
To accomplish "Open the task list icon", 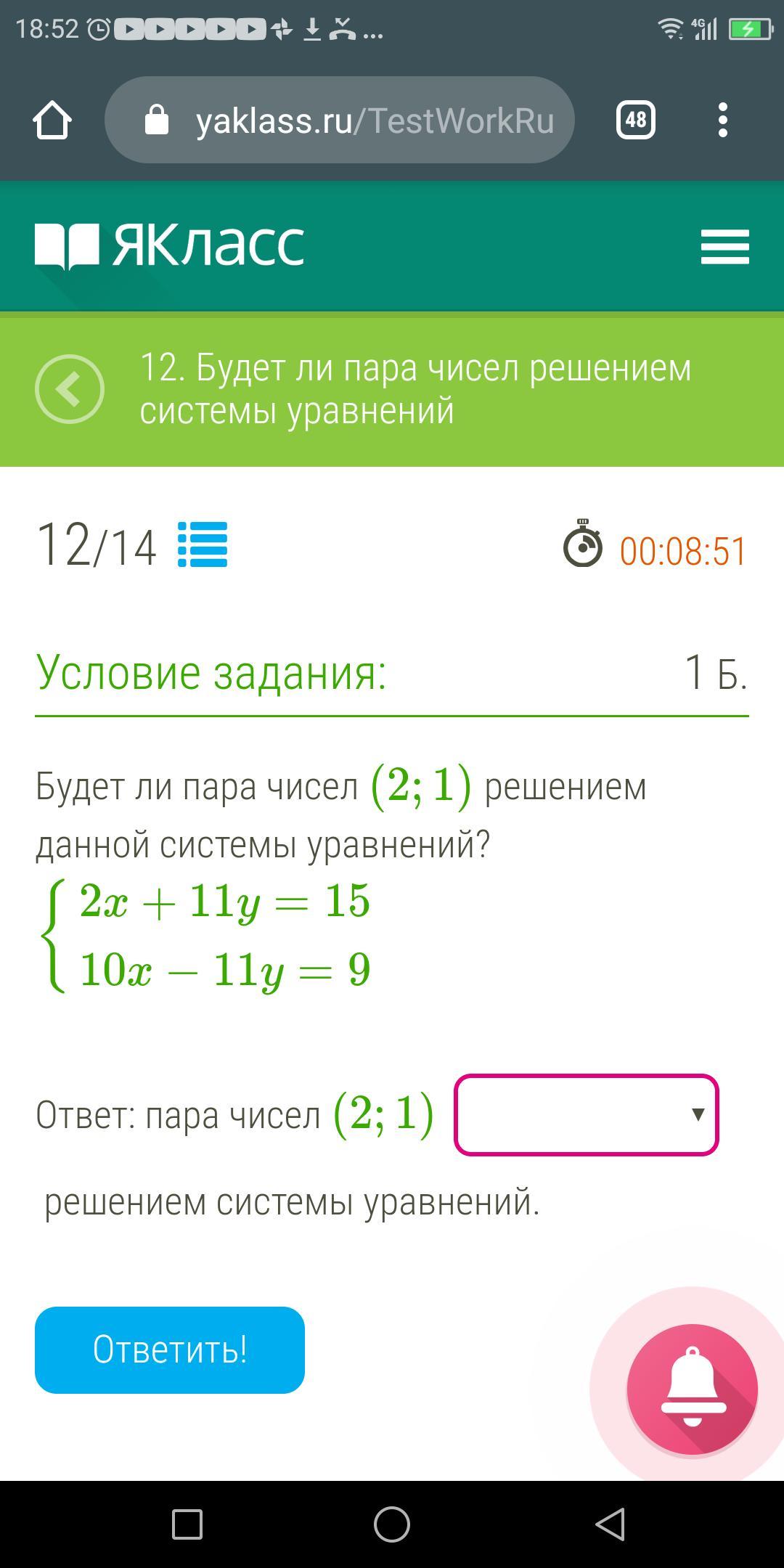I will 203,544.
